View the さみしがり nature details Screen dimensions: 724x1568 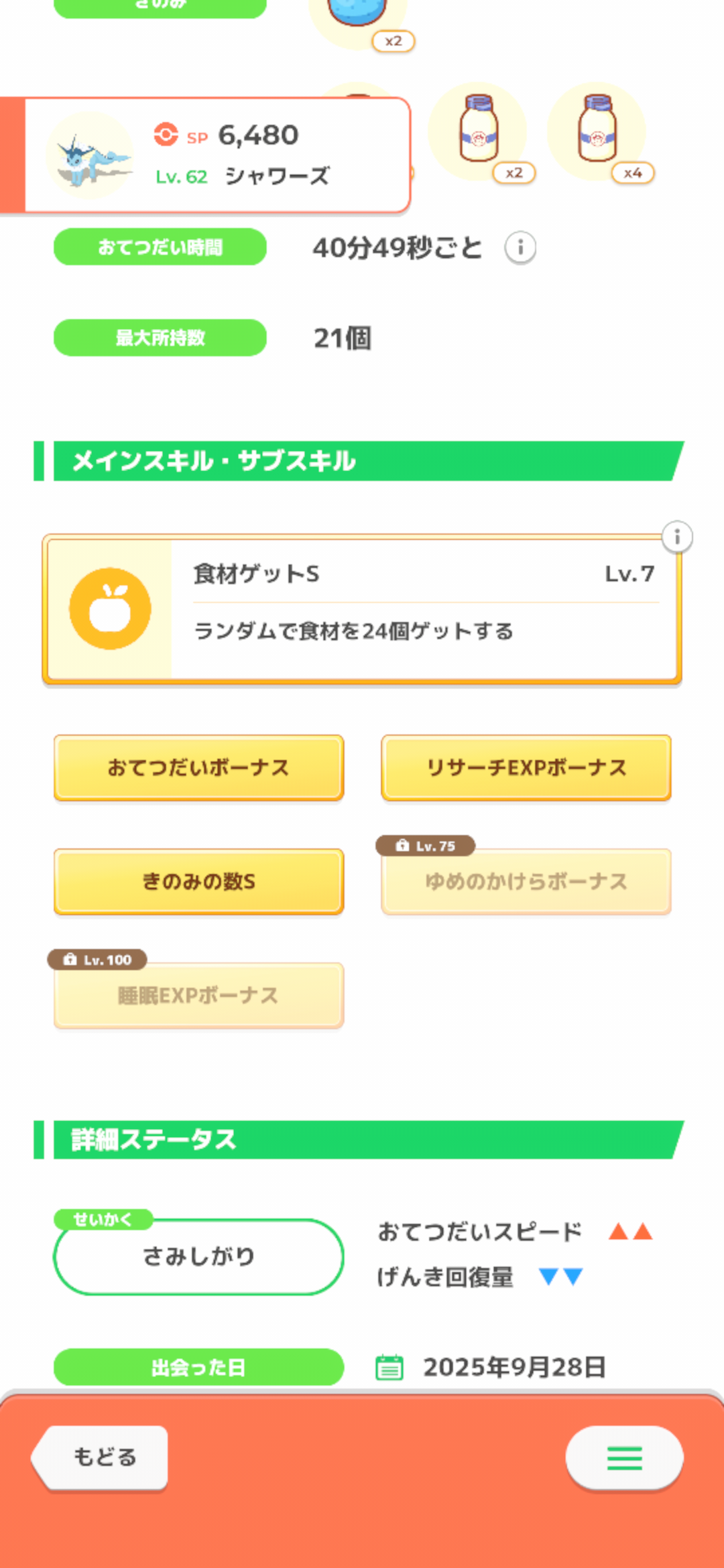pos(199,1256)
